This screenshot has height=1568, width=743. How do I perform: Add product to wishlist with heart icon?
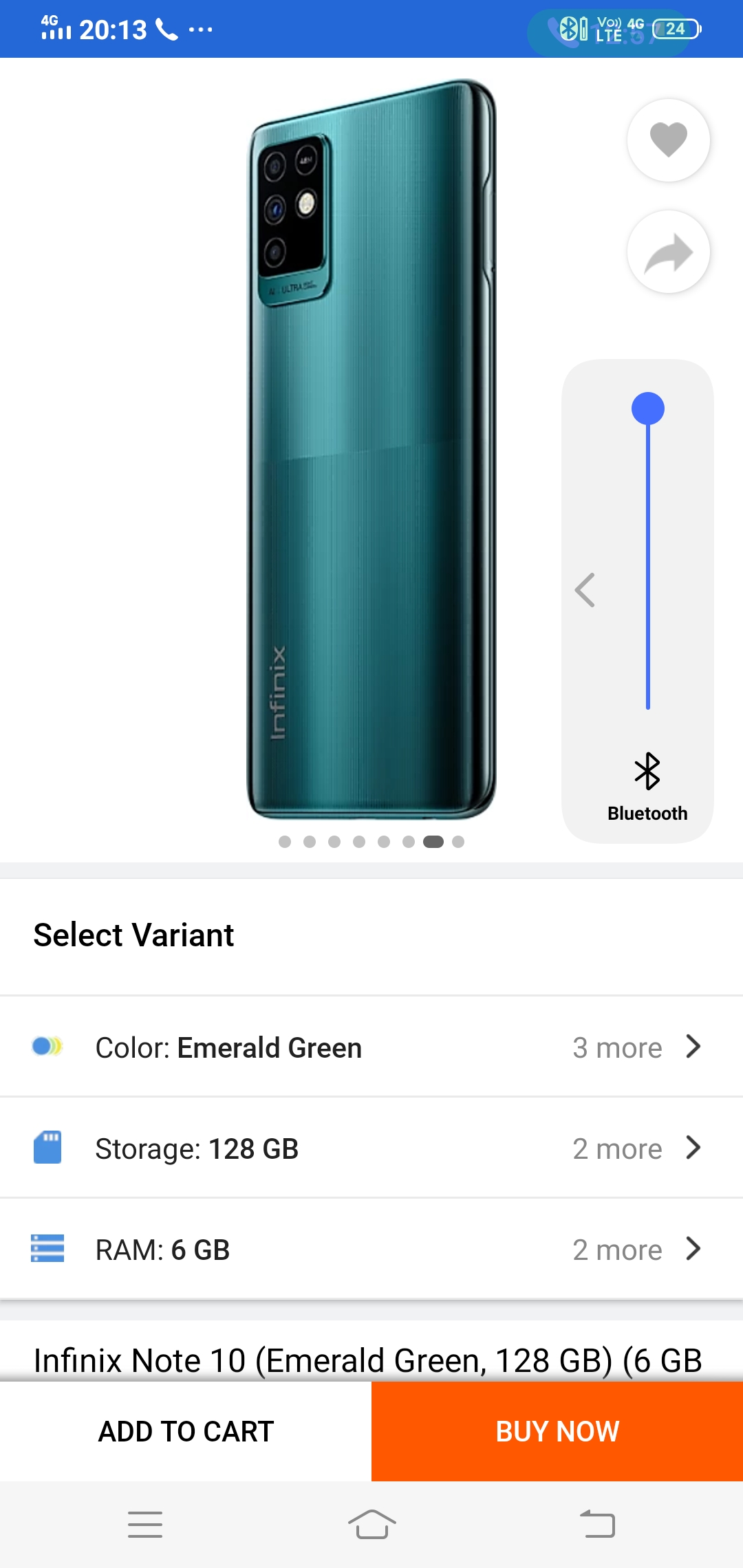[668, 140]
